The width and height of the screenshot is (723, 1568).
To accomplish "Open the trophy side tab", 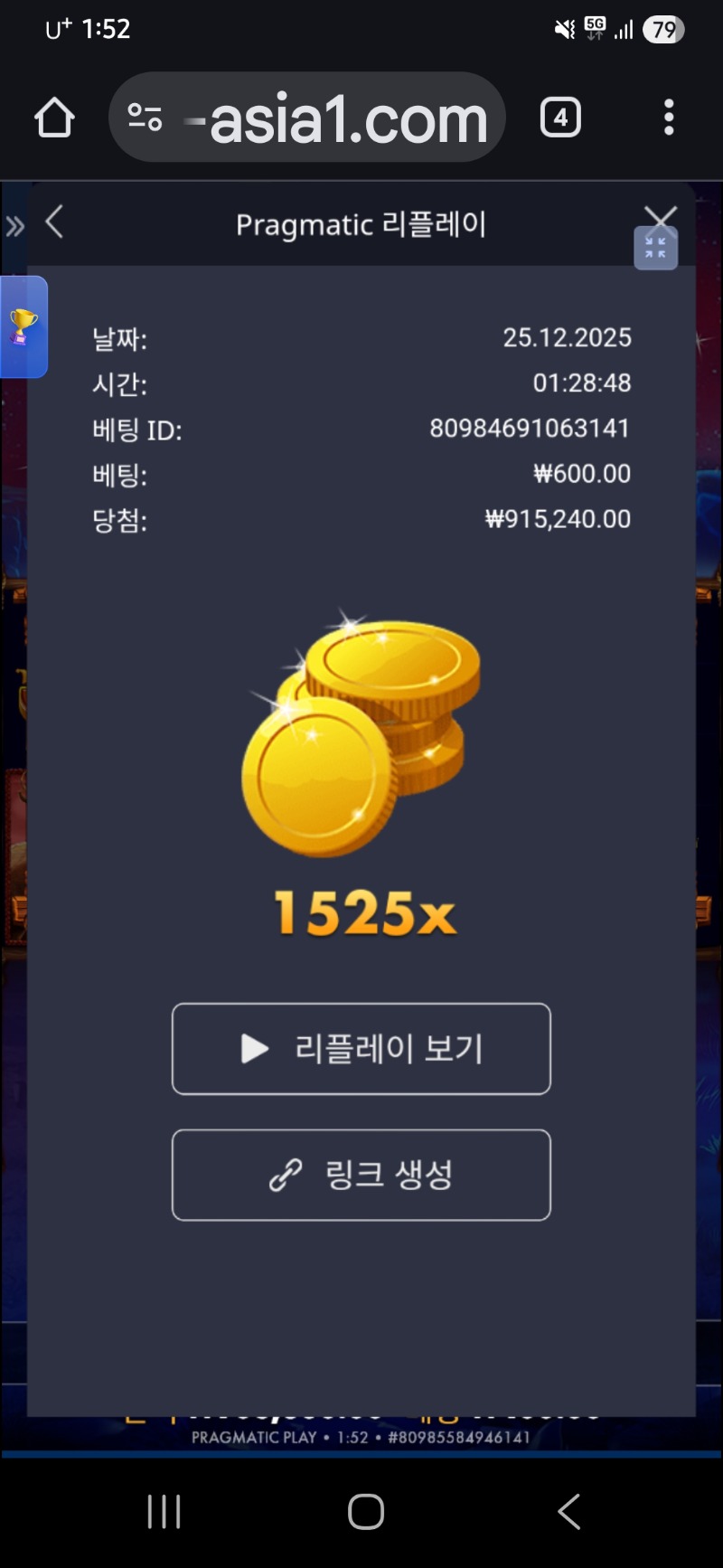I will point(23,326).
